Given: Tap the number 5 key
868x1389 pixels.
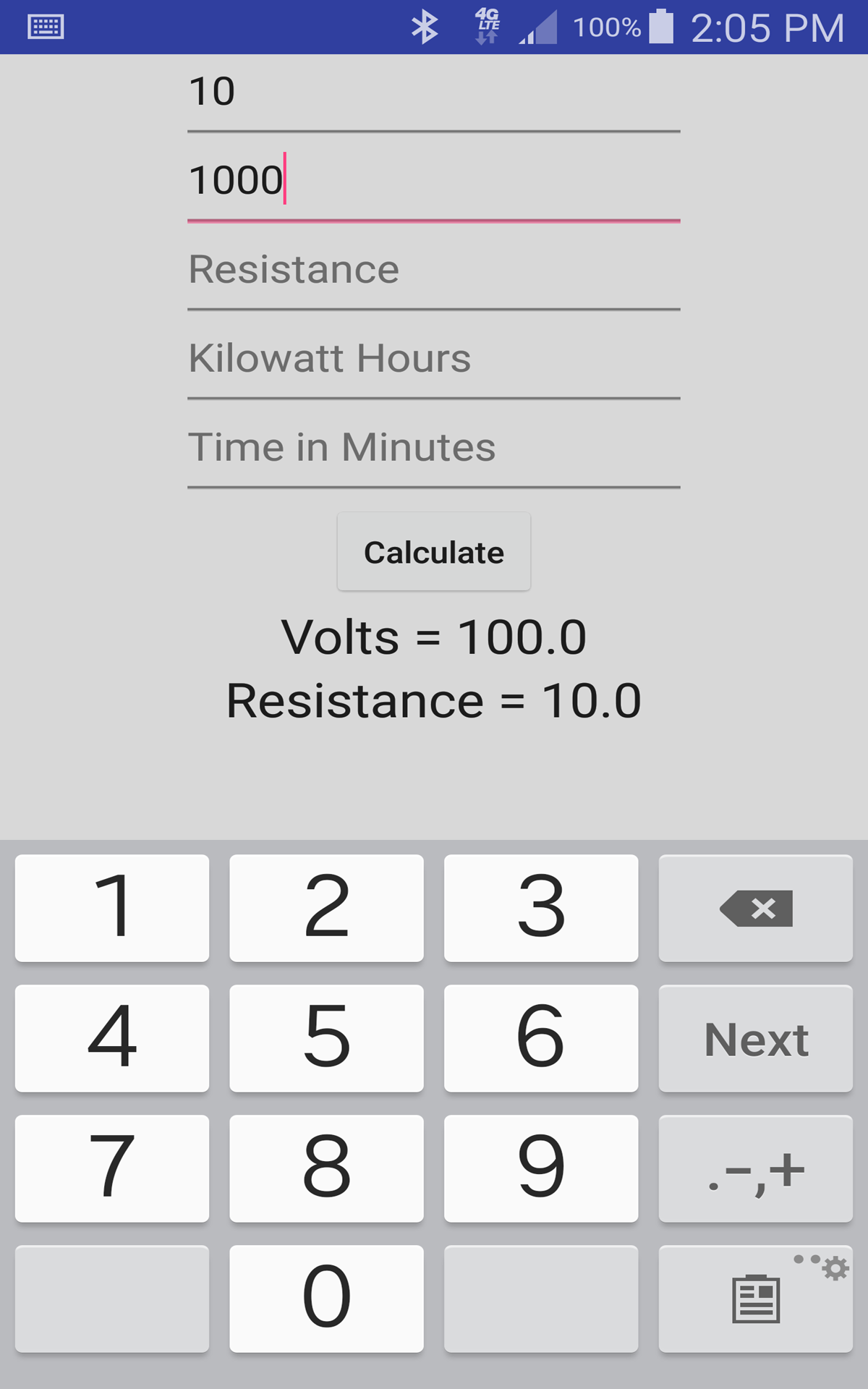Looking at the screenshot, I should click(x=326, y=1038).
